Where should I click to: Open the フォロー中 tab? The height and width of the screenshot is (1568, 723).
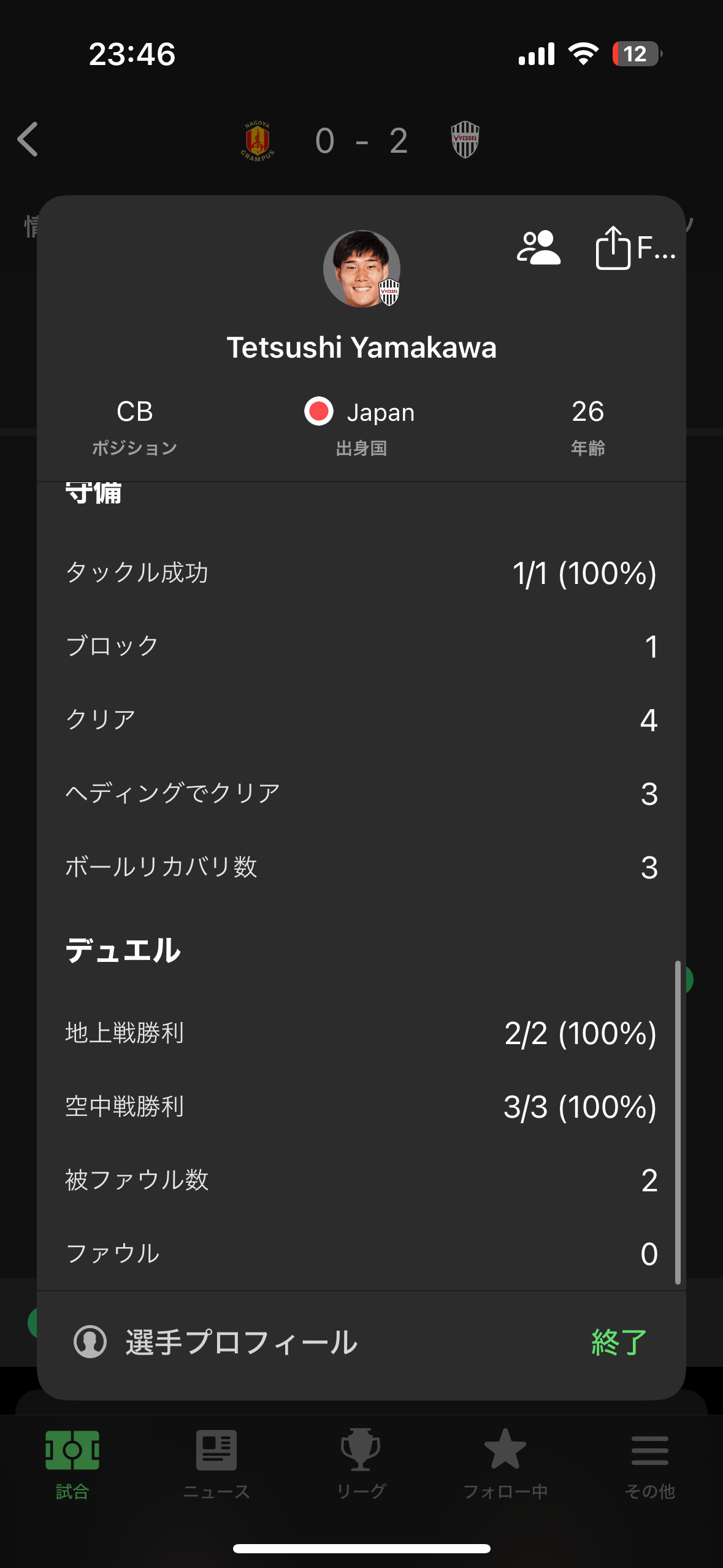click(x=505, y=1464)
